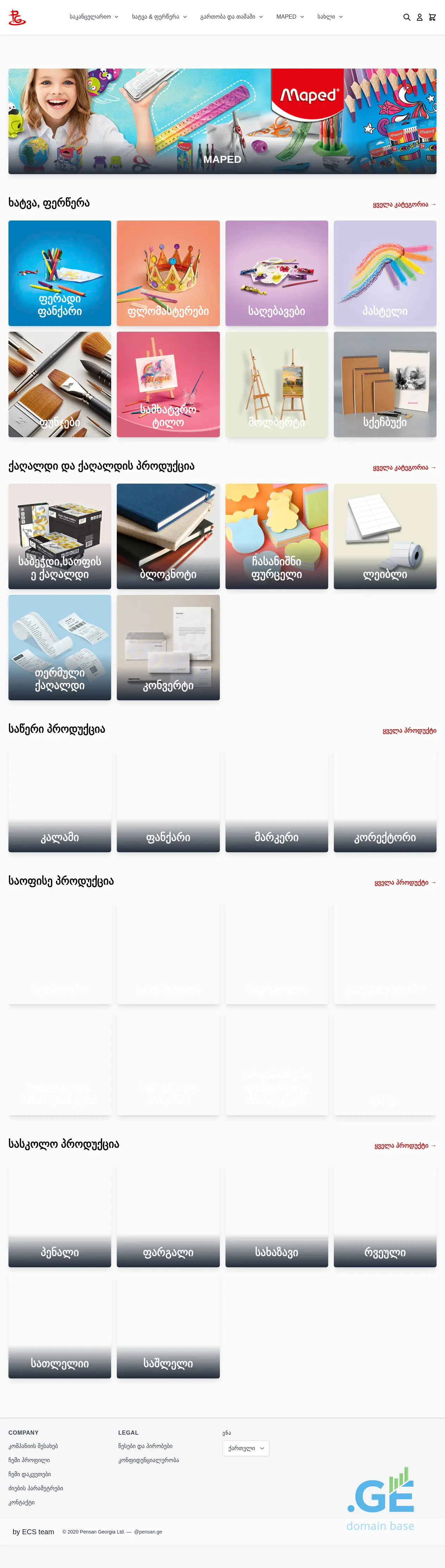View all categories next to ხატვა, ფერწერა
445x1568 pixels.
[x=404, y=204]
